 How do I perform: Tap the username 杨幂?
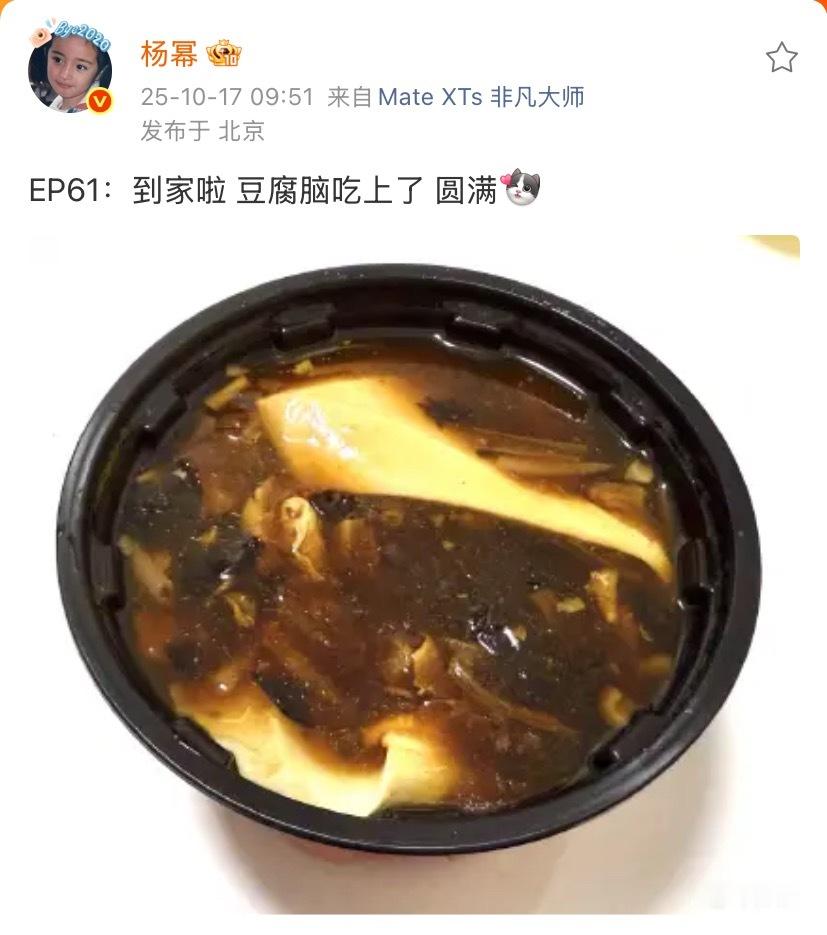[x=169, y=54]
